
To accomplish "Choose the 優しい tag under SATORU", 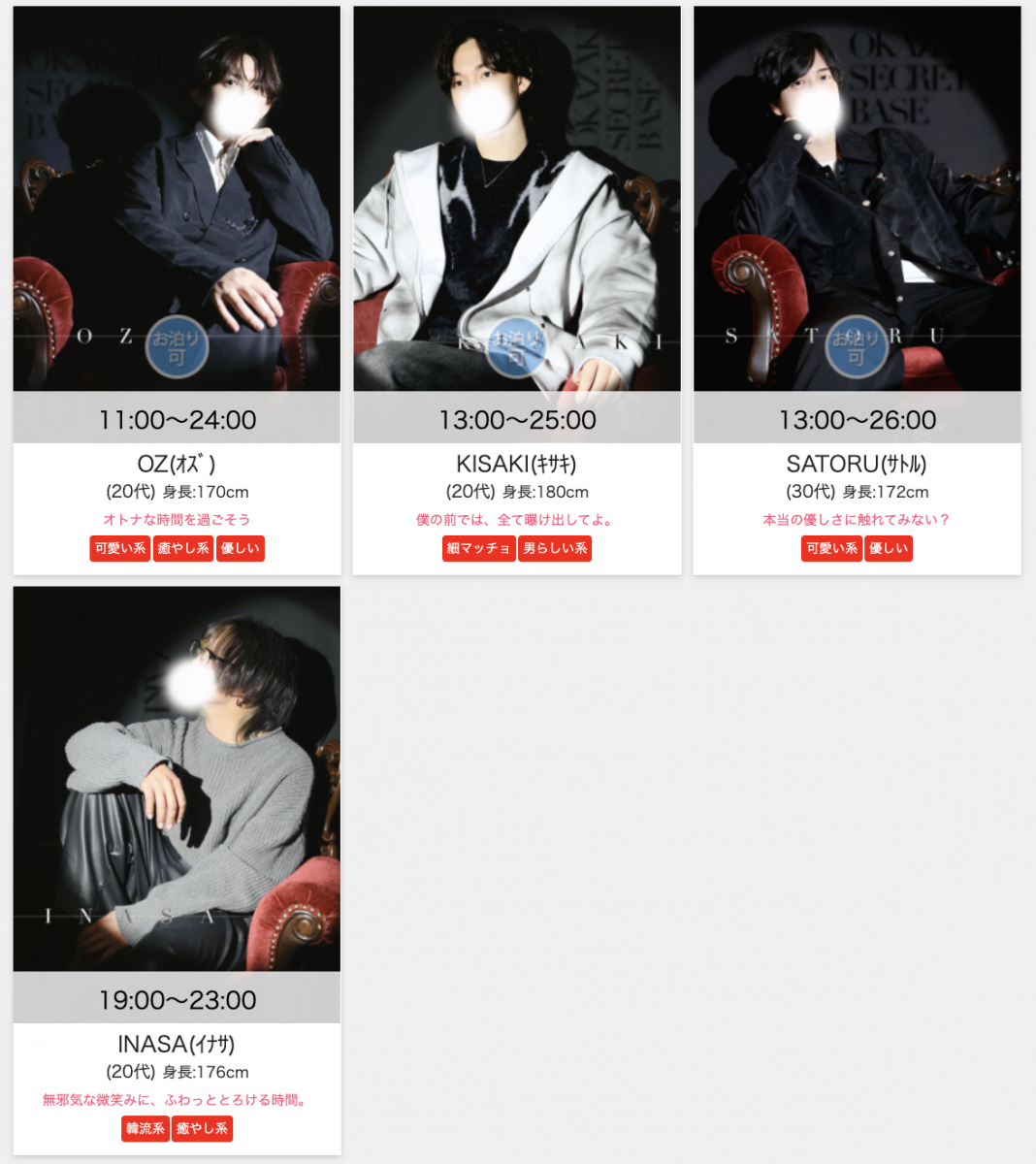I will coord(889,549).
